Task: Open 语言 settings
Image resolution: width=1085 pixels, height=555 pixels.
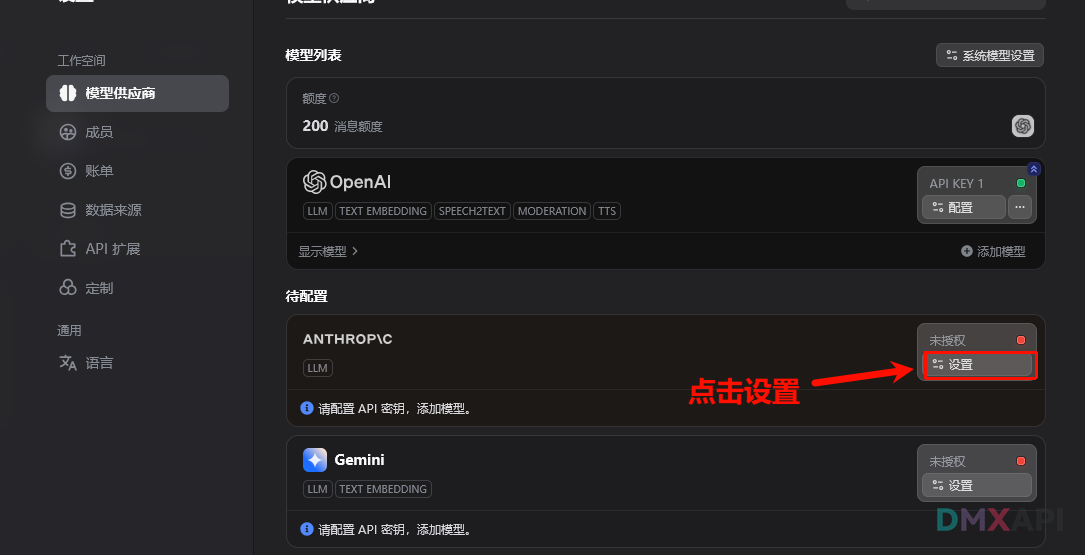Action: point(98,363)
